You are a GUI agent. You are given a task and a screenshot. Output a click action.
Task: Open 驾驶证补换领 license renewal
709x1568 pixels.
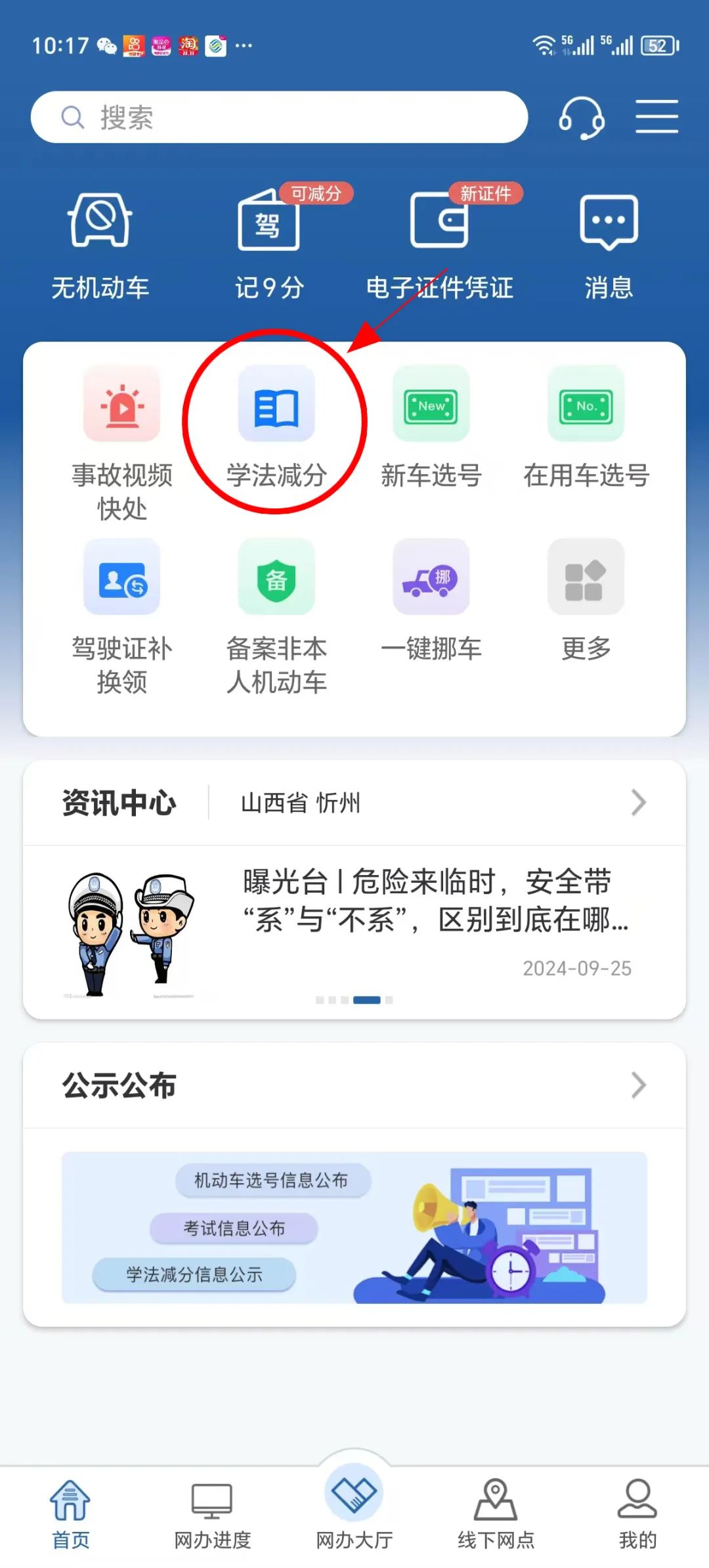[121, 578]
